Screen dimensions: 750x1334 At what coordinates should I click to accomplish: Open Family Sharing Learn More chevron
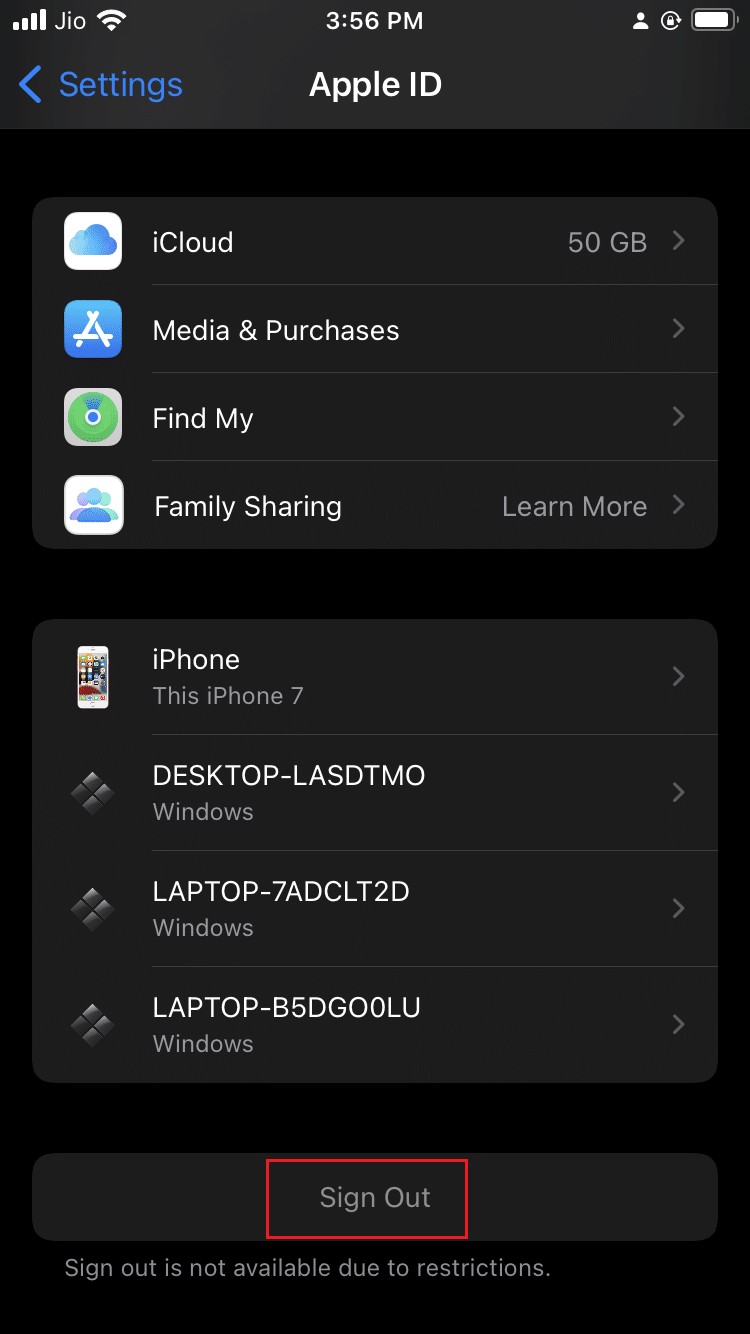tap(679, 505)
